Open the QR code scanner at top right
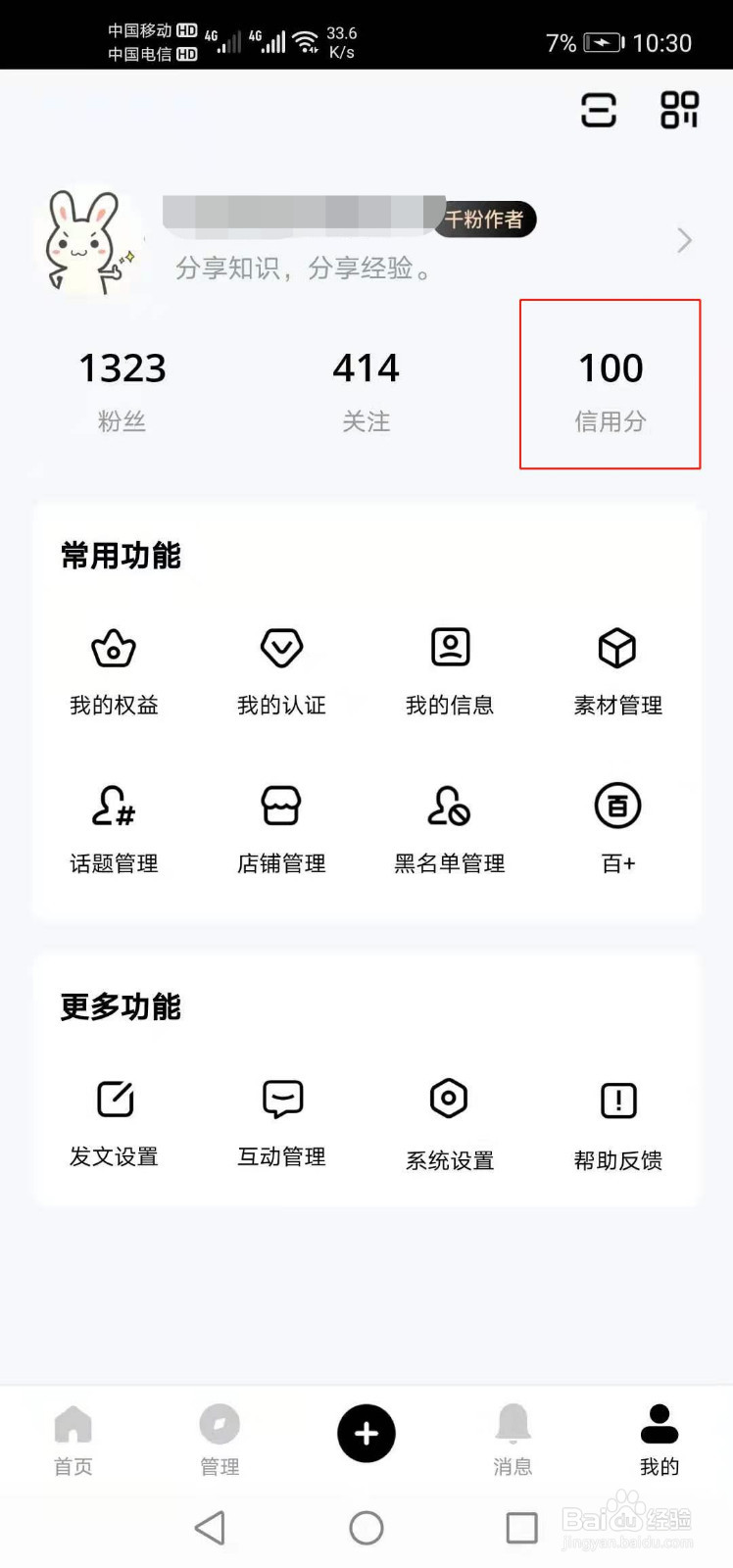 678,112
